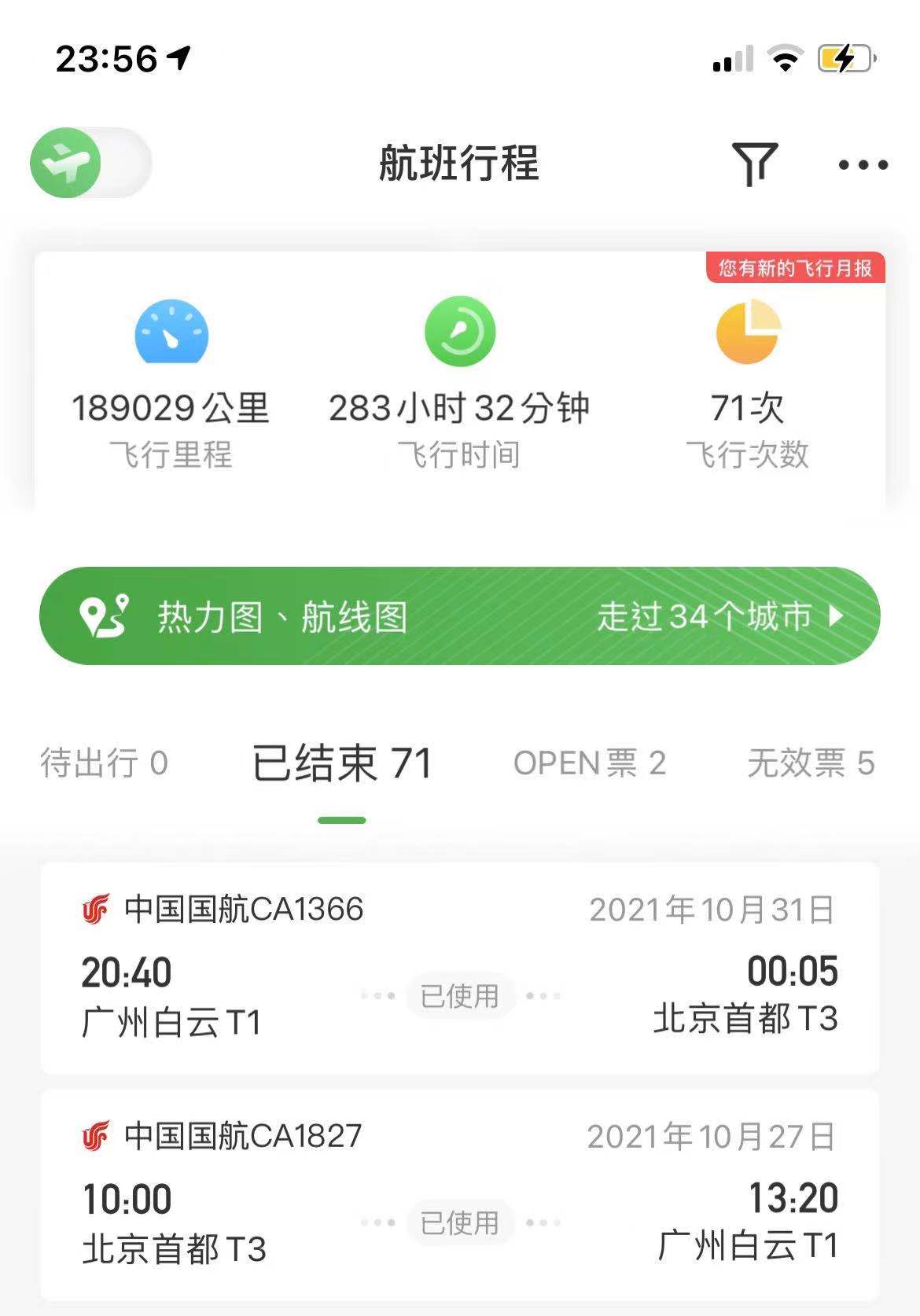The image size is (920, 1316).
Task: Open flight CA1366 on October 31
Action: coord(459,968)
